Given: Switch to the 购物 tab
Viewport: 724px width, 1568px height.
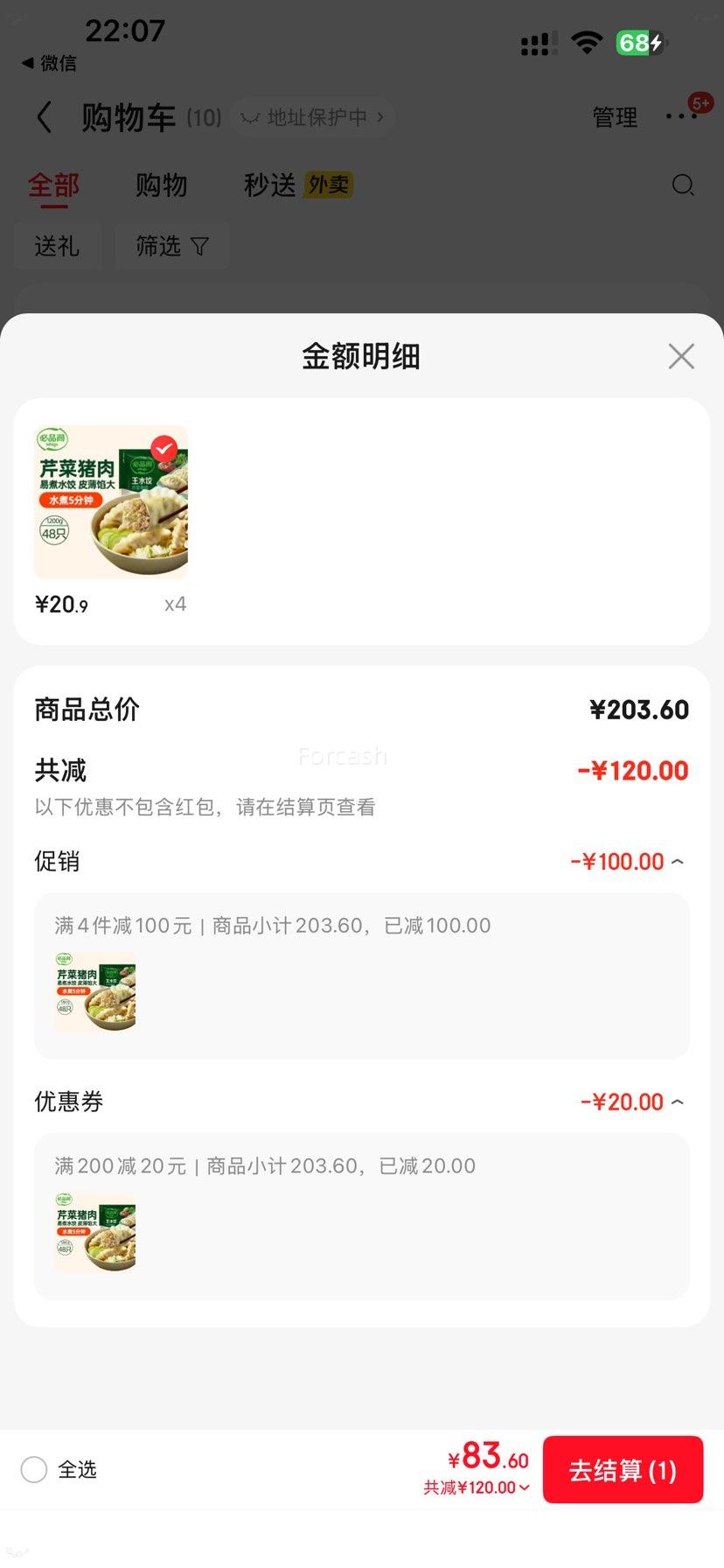Looking at the screenshot, I should click(x=161, y=185).
